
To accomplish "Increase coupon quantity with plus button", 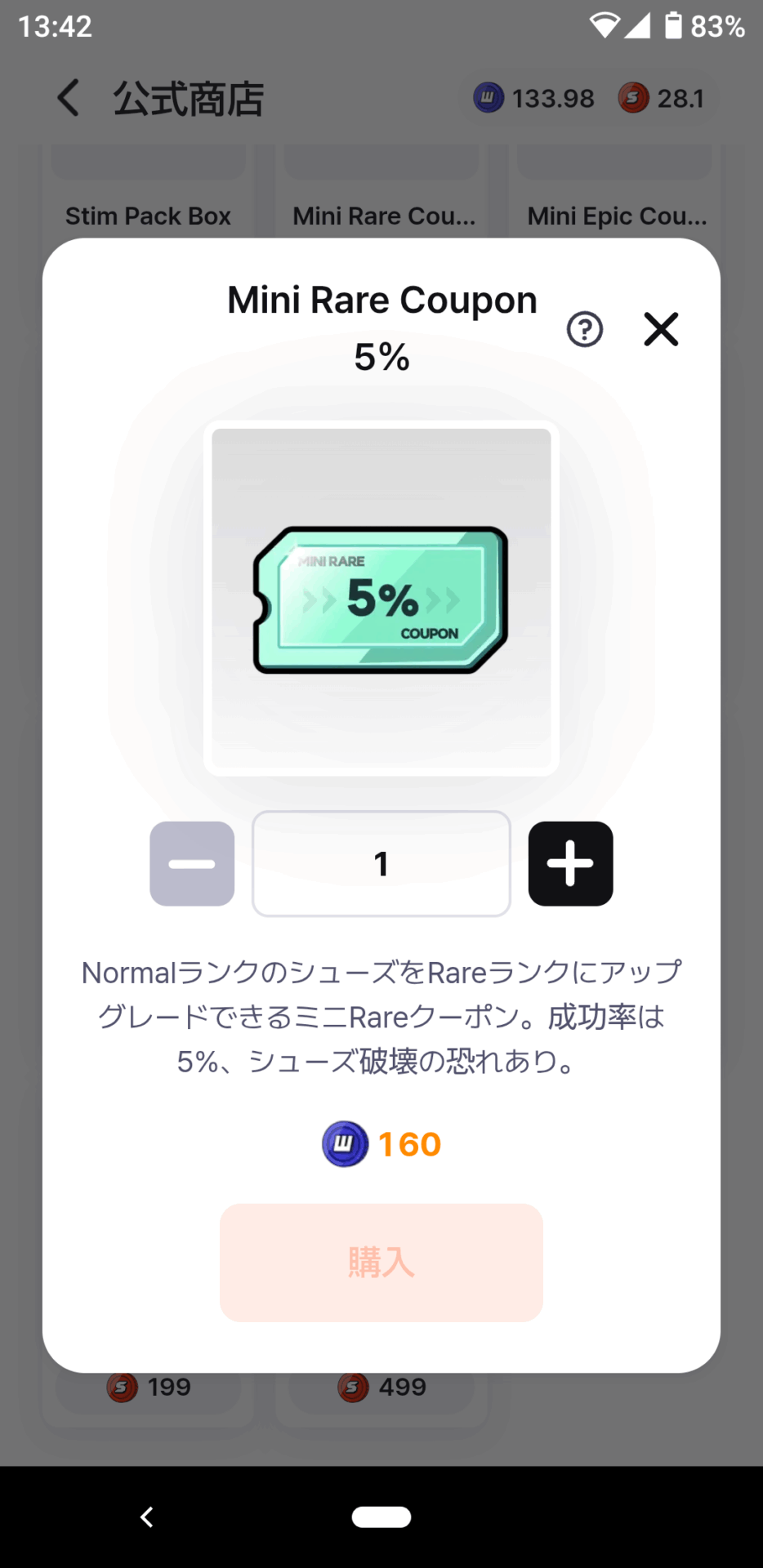I will point(570,863).
